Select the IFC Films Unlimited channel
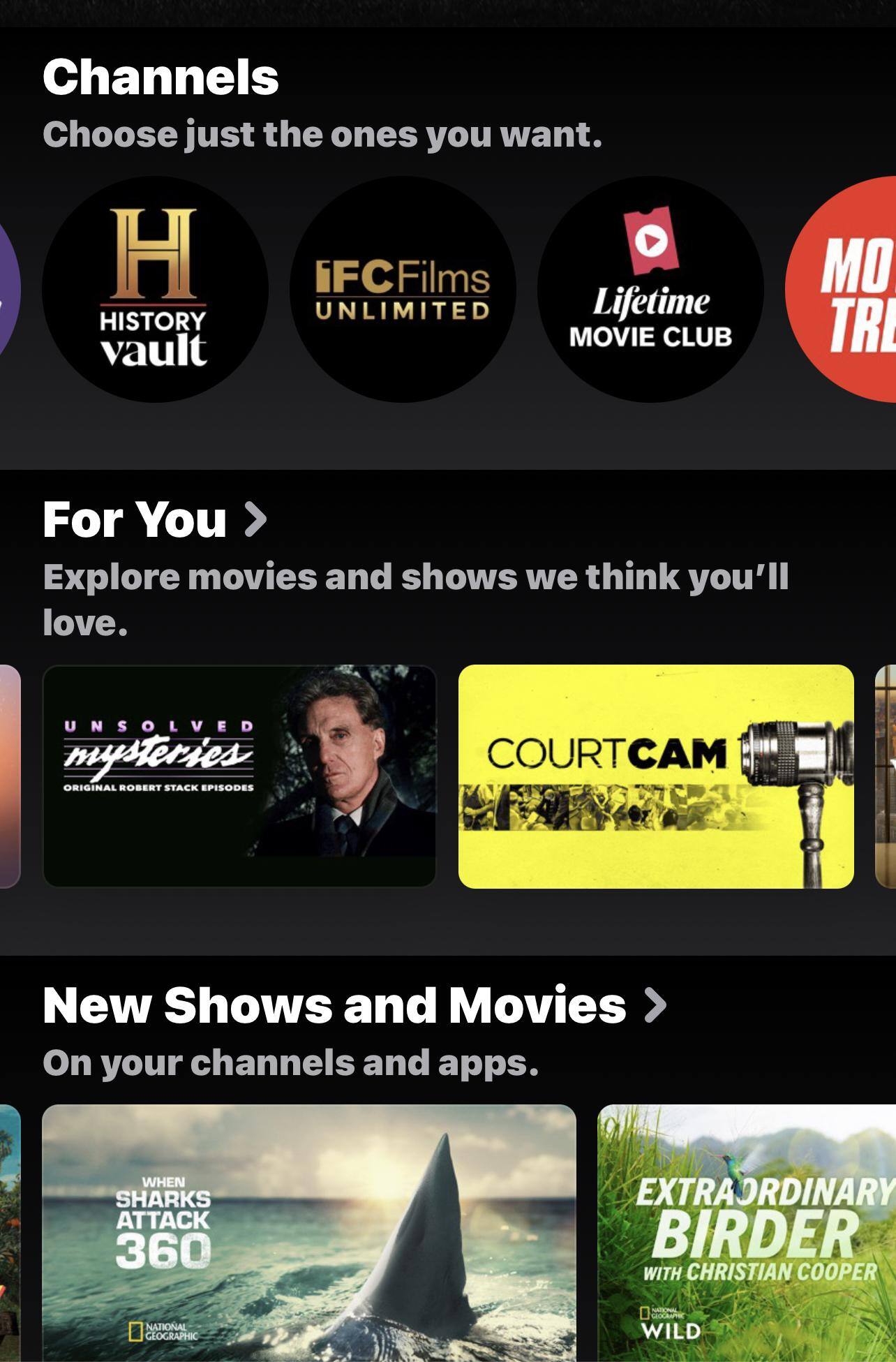Screen dimensions: 896x1362 click(x=403, y=289)
